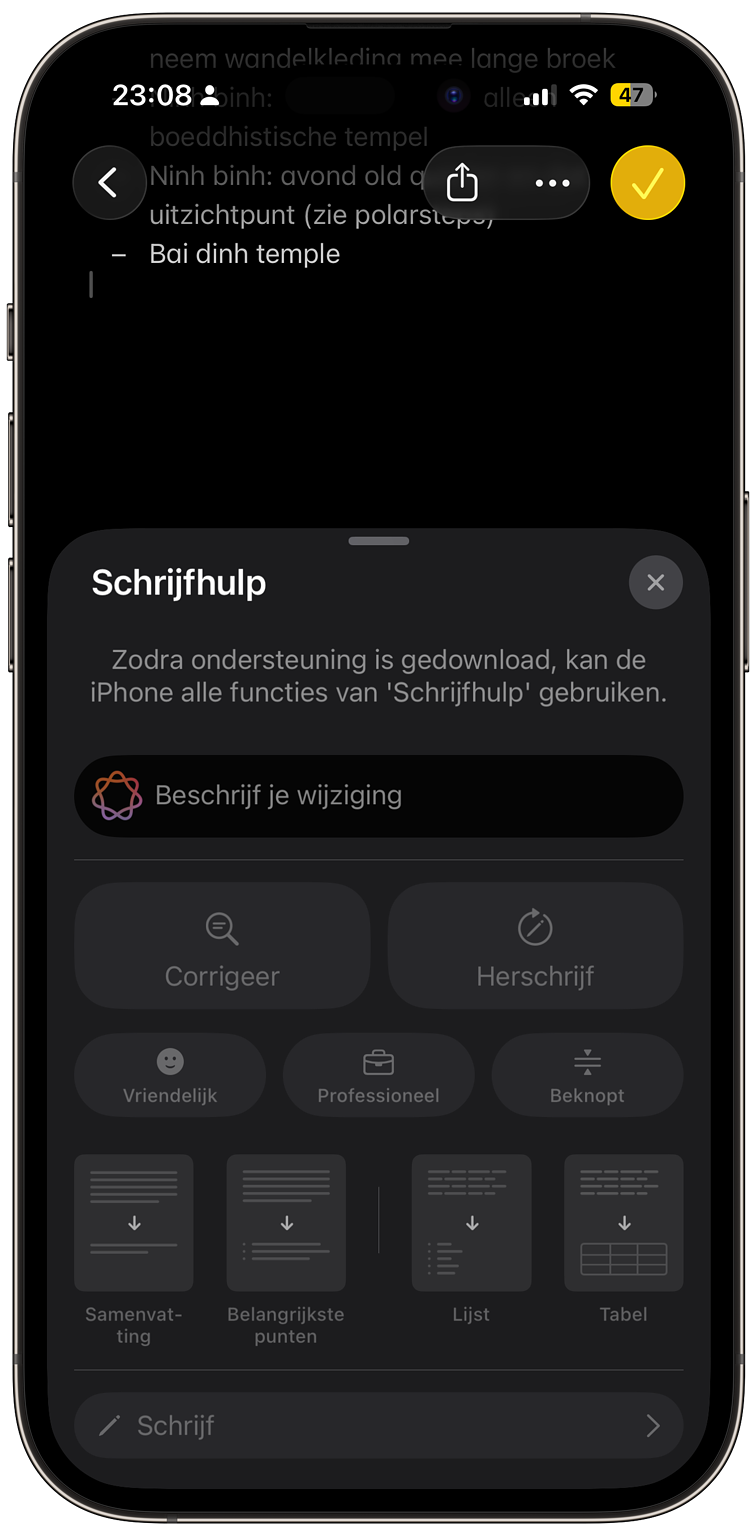
Task: Navigate back with the left chevron
Action: coord(109,183)
